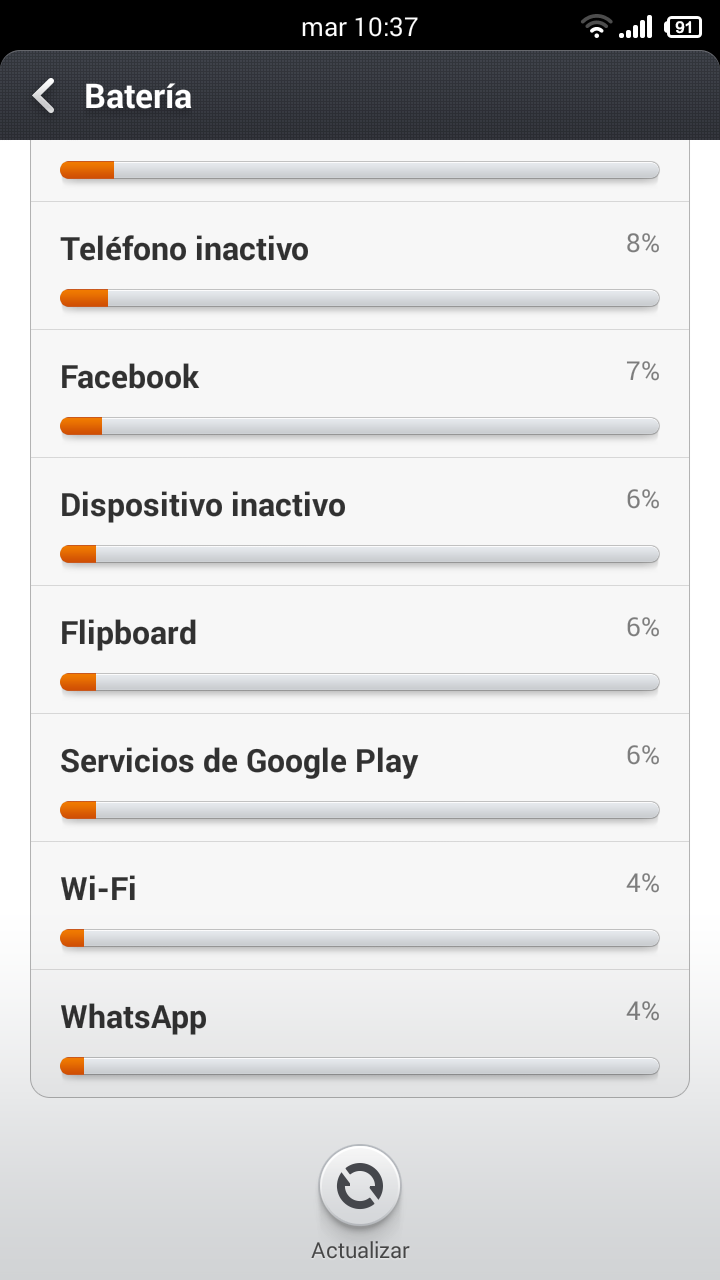Tap the Actualizar refresh button
Image resolution: width=720 pixels, height=1280 pixels.
pos(360,1187)
